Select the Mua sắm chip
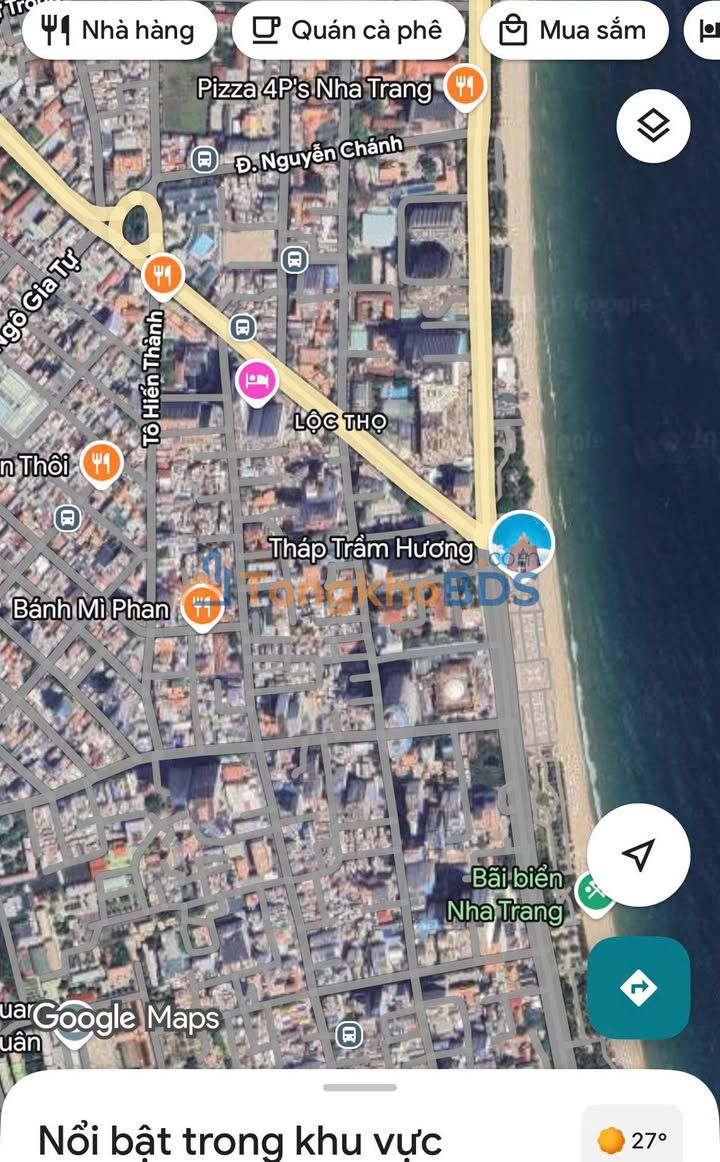Screen dimensions: 720x1162 [574, 30]
